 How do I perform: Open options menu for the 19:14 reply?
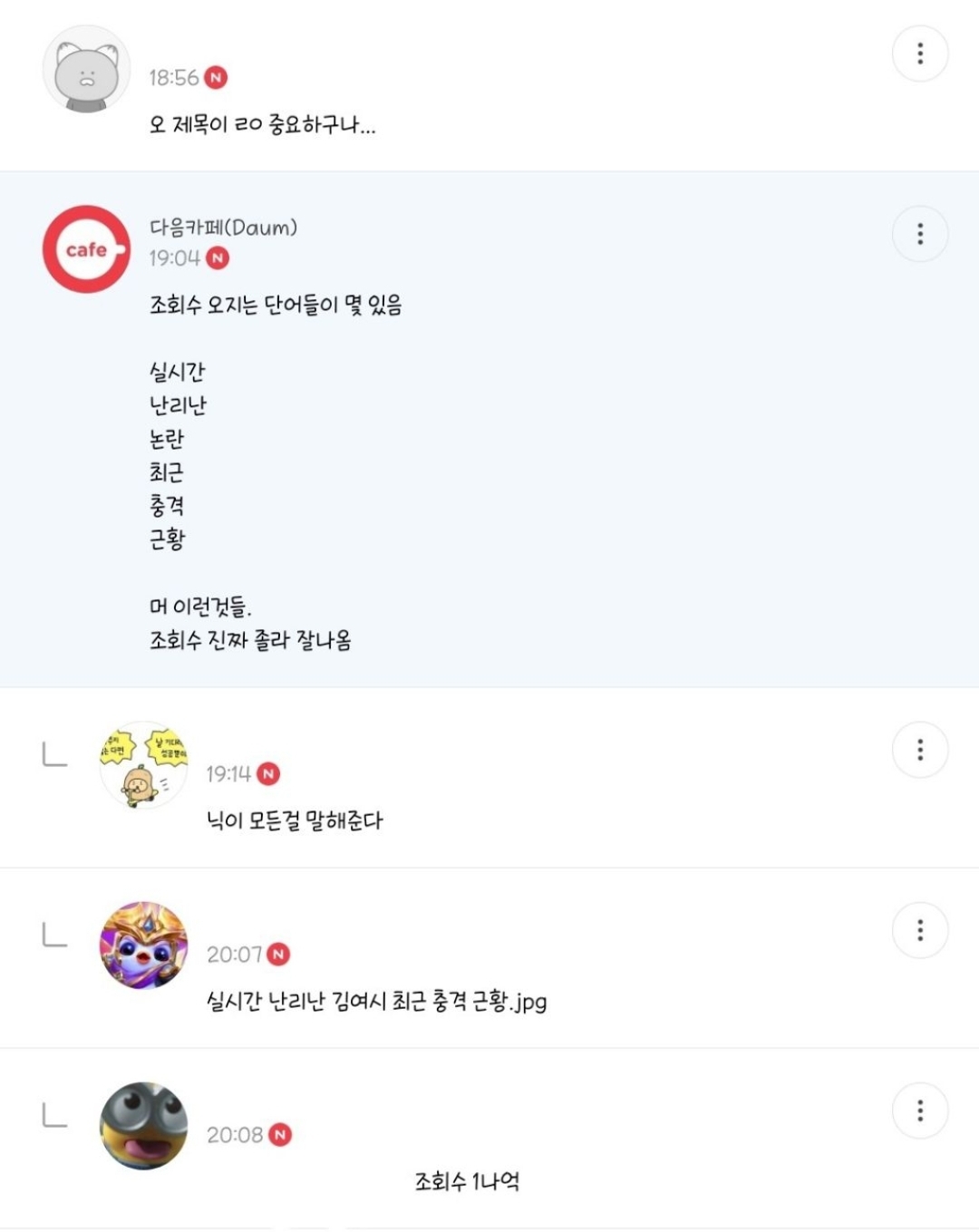[920, 750]
